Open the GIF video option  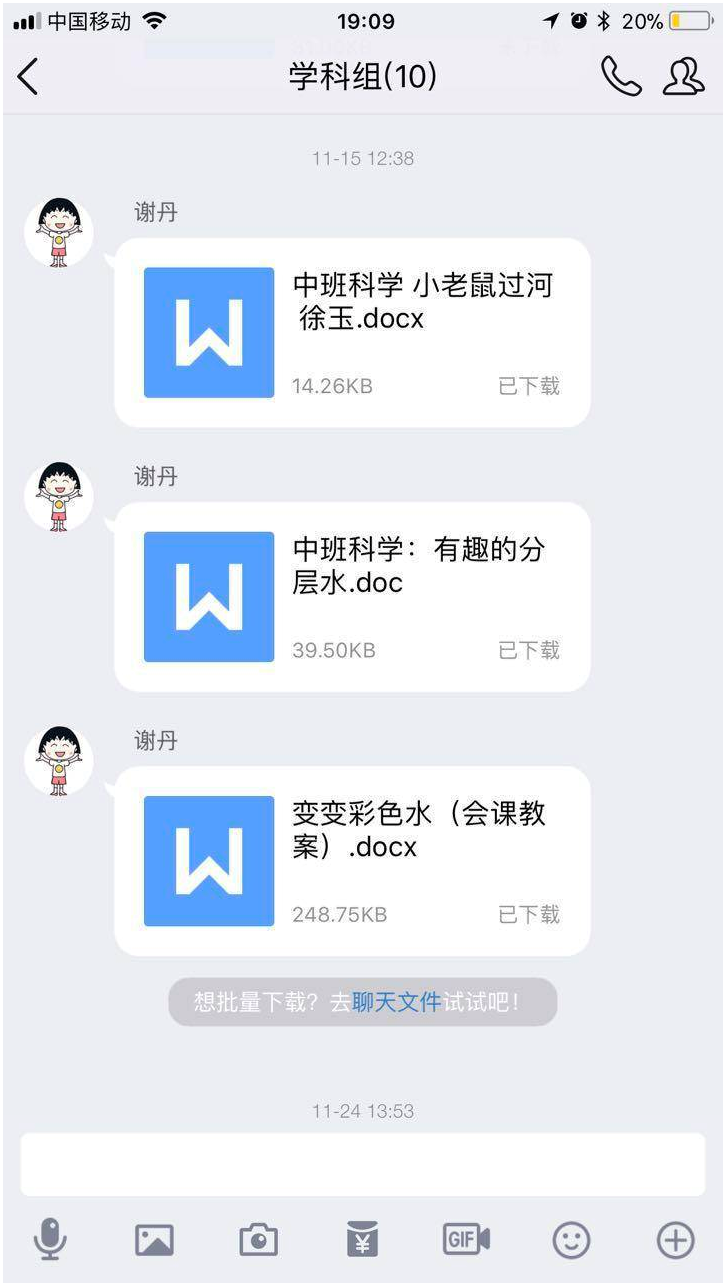466,1240
